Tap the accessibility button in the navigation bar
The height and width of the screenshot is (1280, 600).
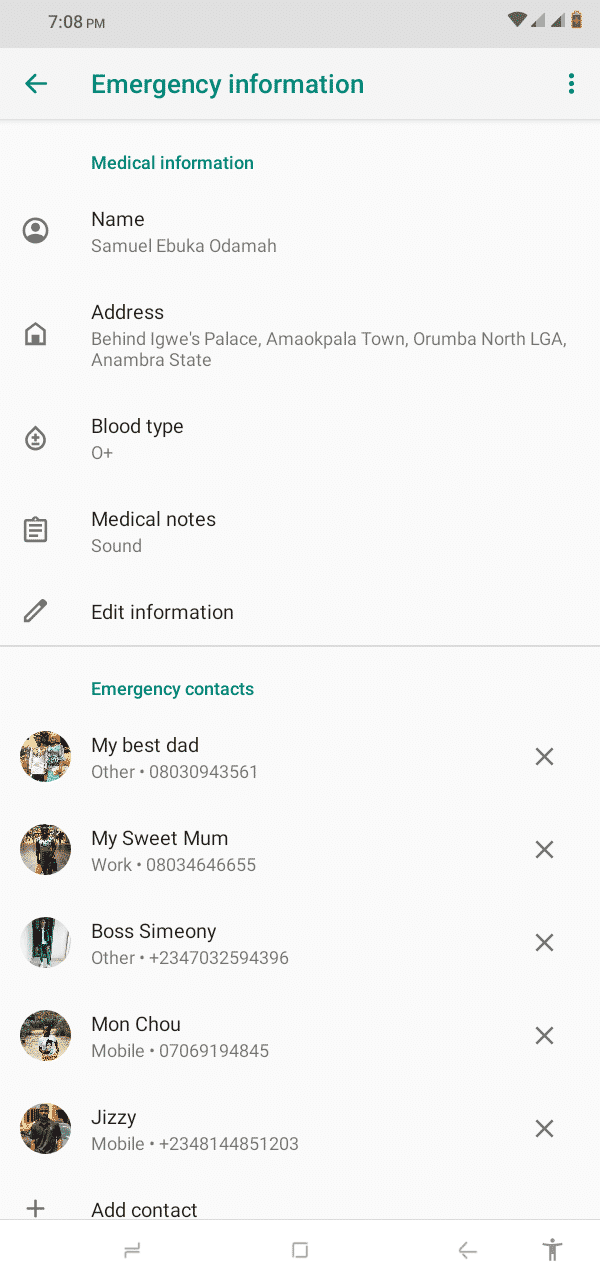[x=551, y=1250]
